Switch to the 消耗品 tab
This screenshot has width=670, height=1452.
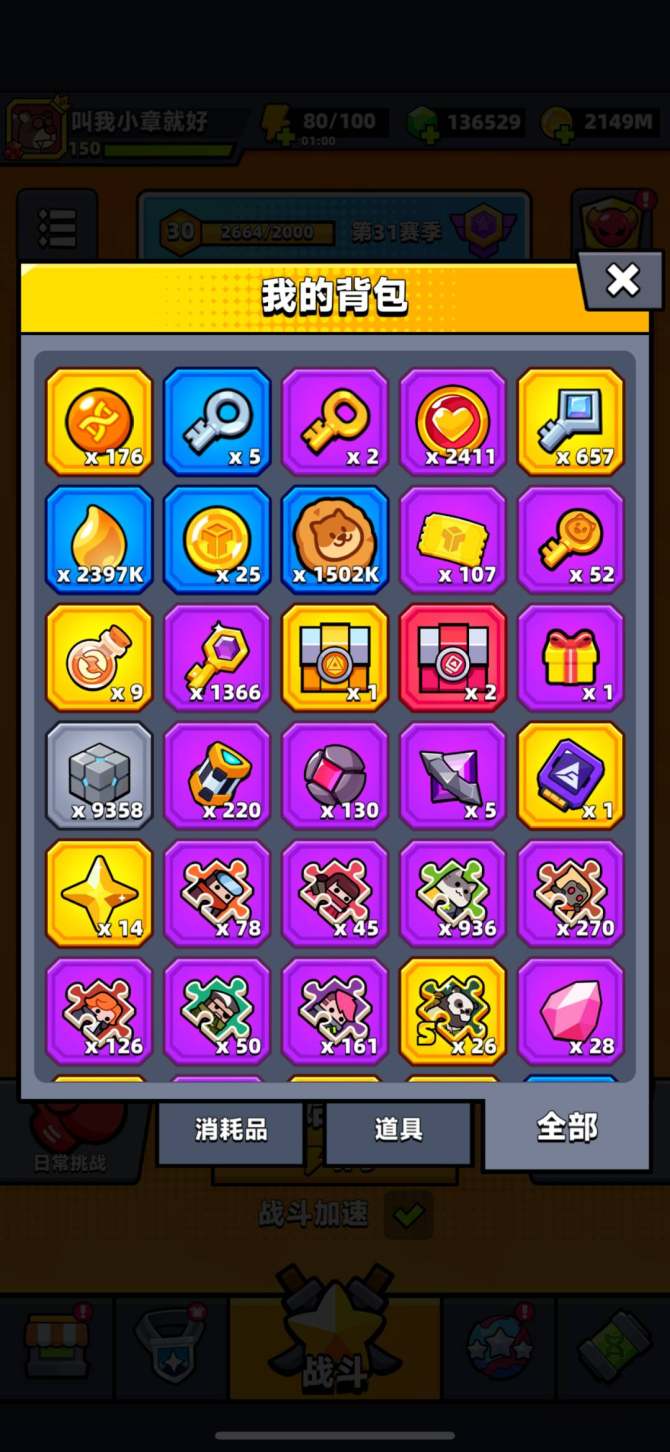click(230, 1130)
